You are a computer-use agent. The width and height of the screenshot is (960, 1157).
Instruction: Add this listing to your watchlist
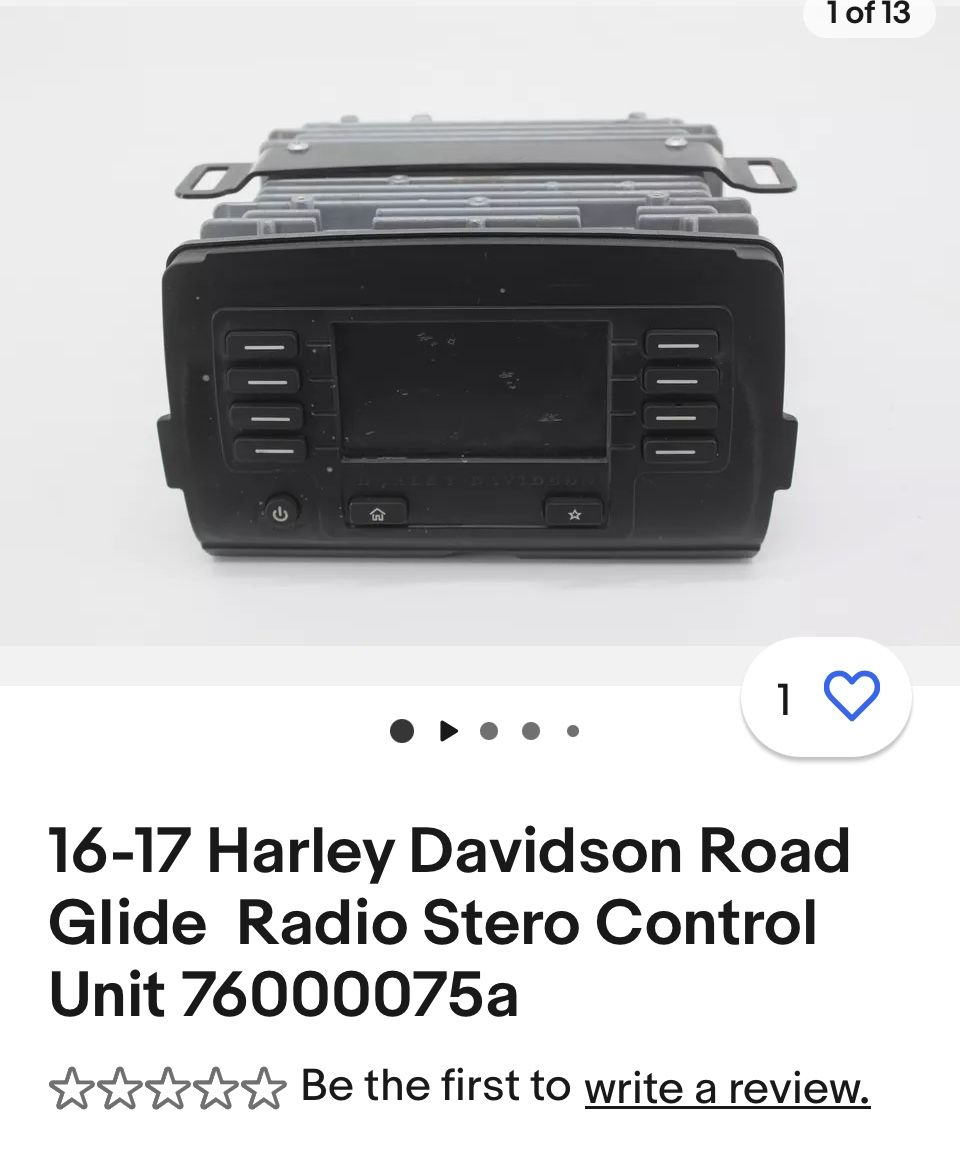(x=850, y=696)
